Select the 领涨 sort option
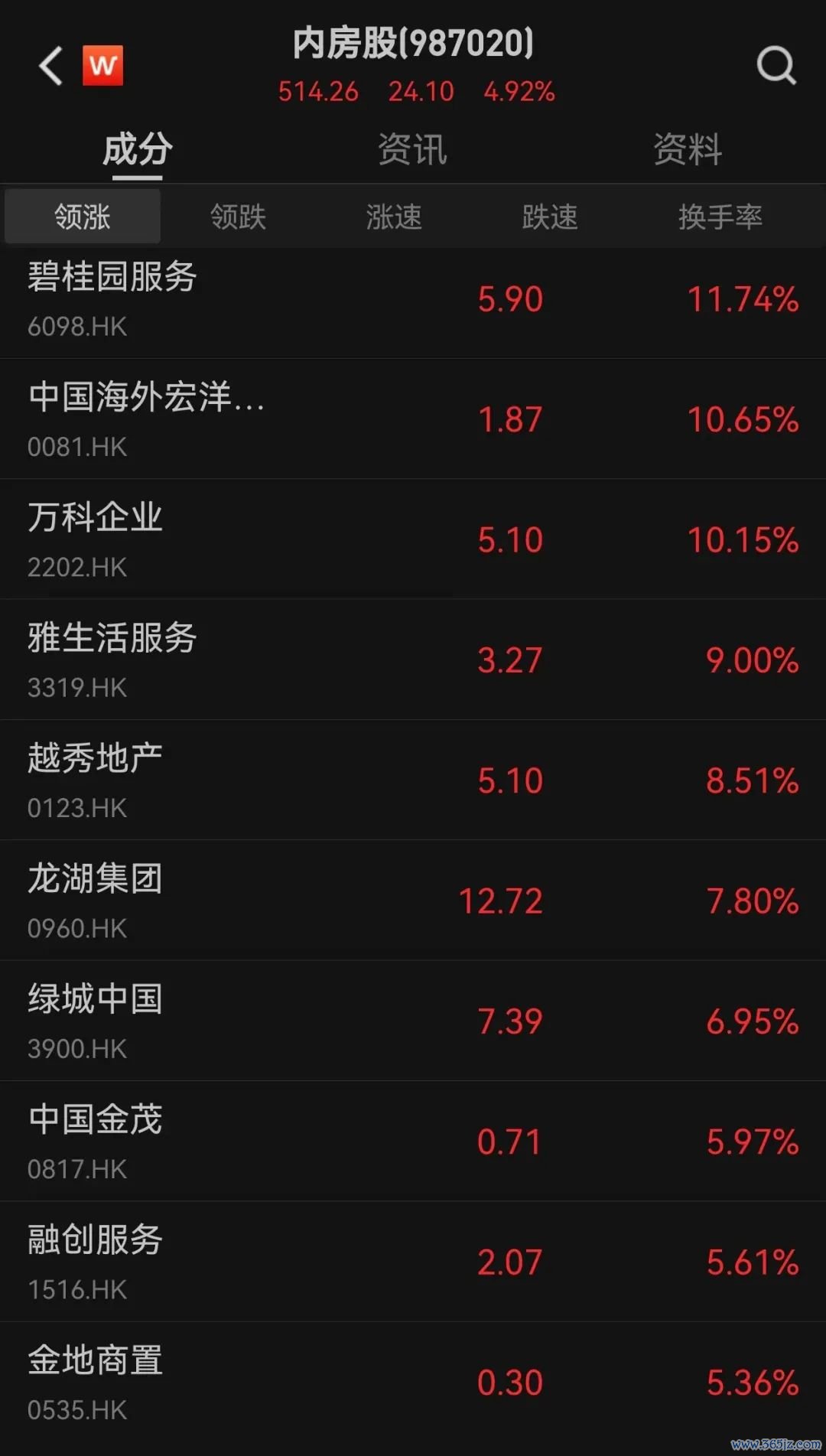This screenshot has height=1456, width=826. pyautogui.click(x=83, y=217)
